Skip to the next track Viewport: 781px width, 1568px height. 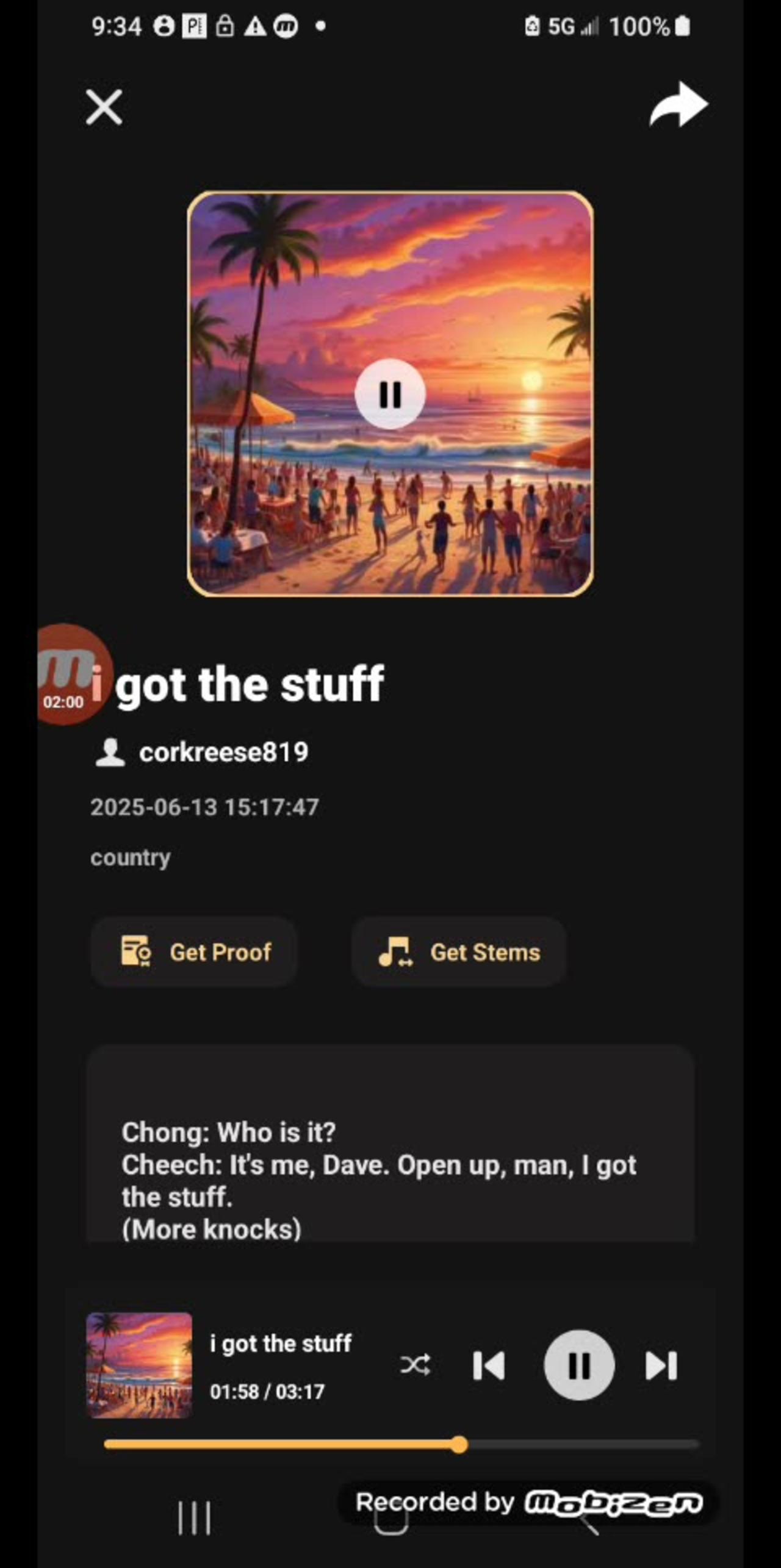661,1365
